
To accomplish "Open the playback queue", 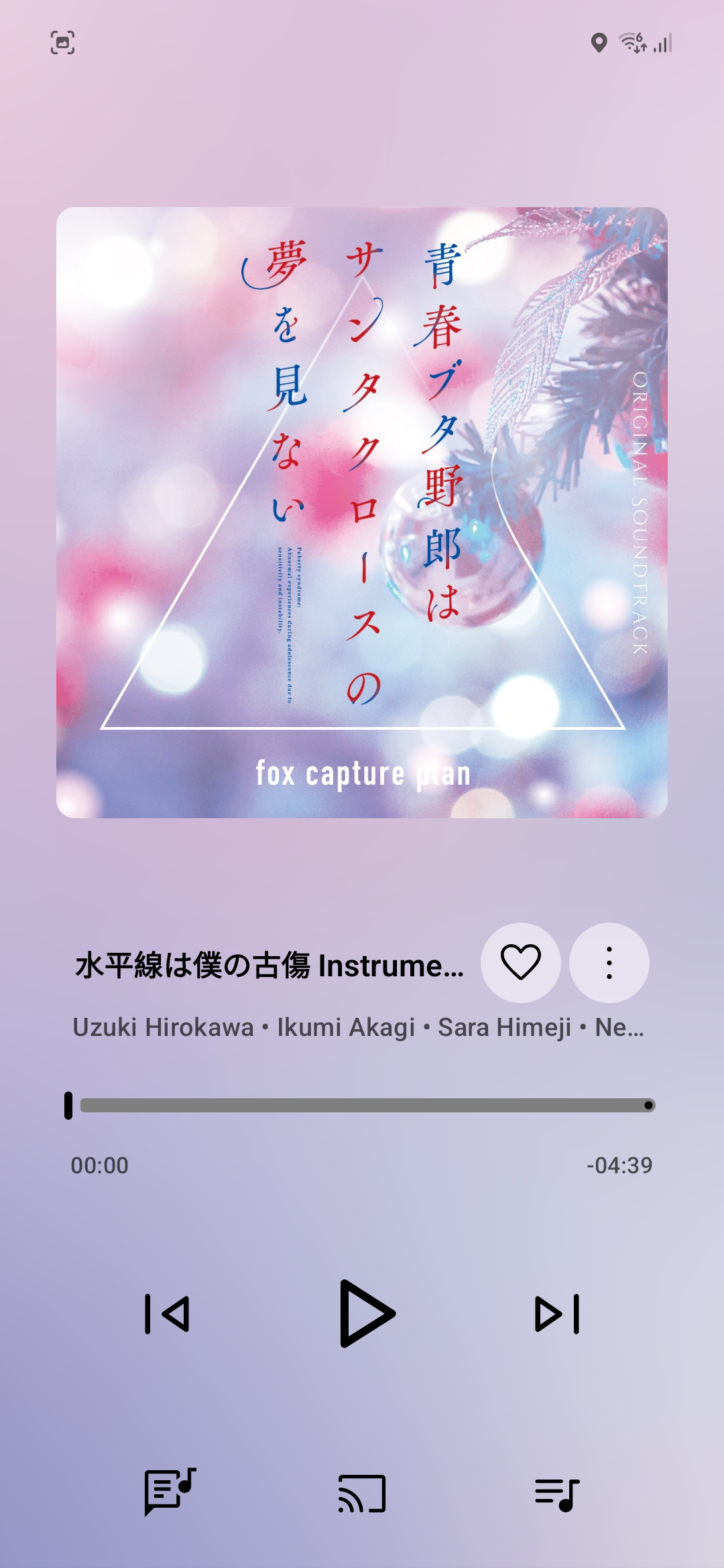I will pyautogui.click(x=556, y=1493).
